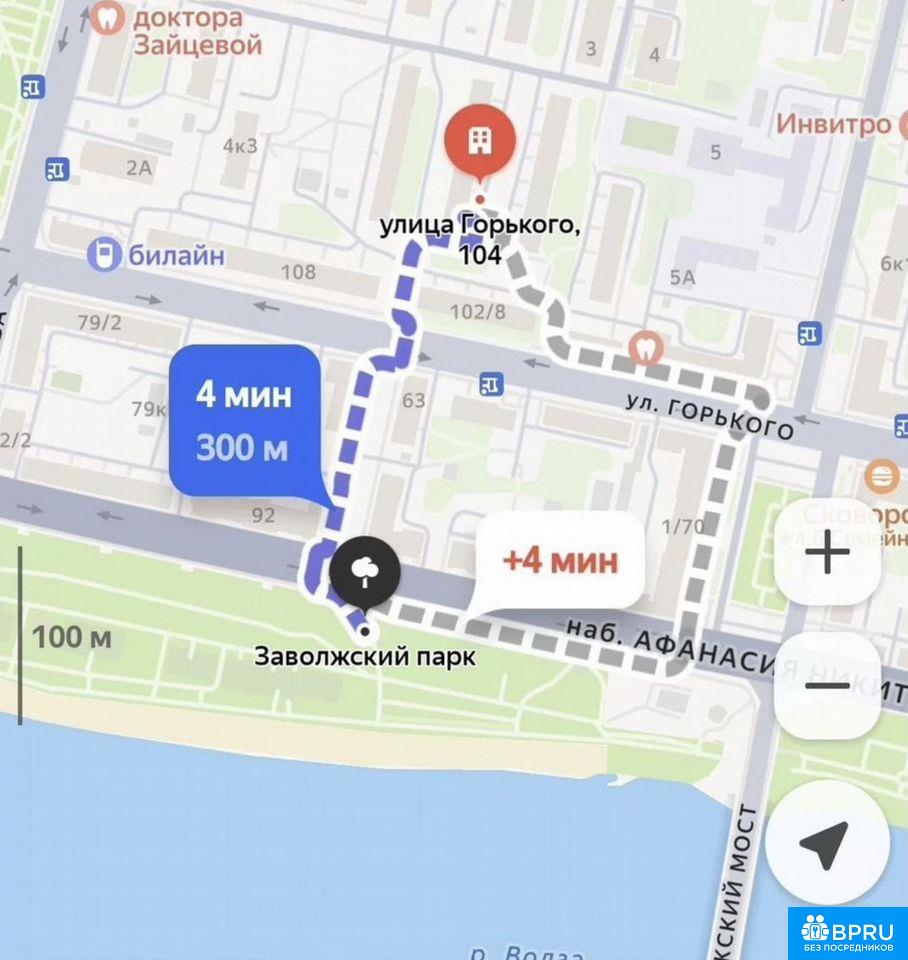The width and height of the screenshot is (908, 960).
Task: Tap the 4 мин 300 м route bubble
Action: pos(245,420)
